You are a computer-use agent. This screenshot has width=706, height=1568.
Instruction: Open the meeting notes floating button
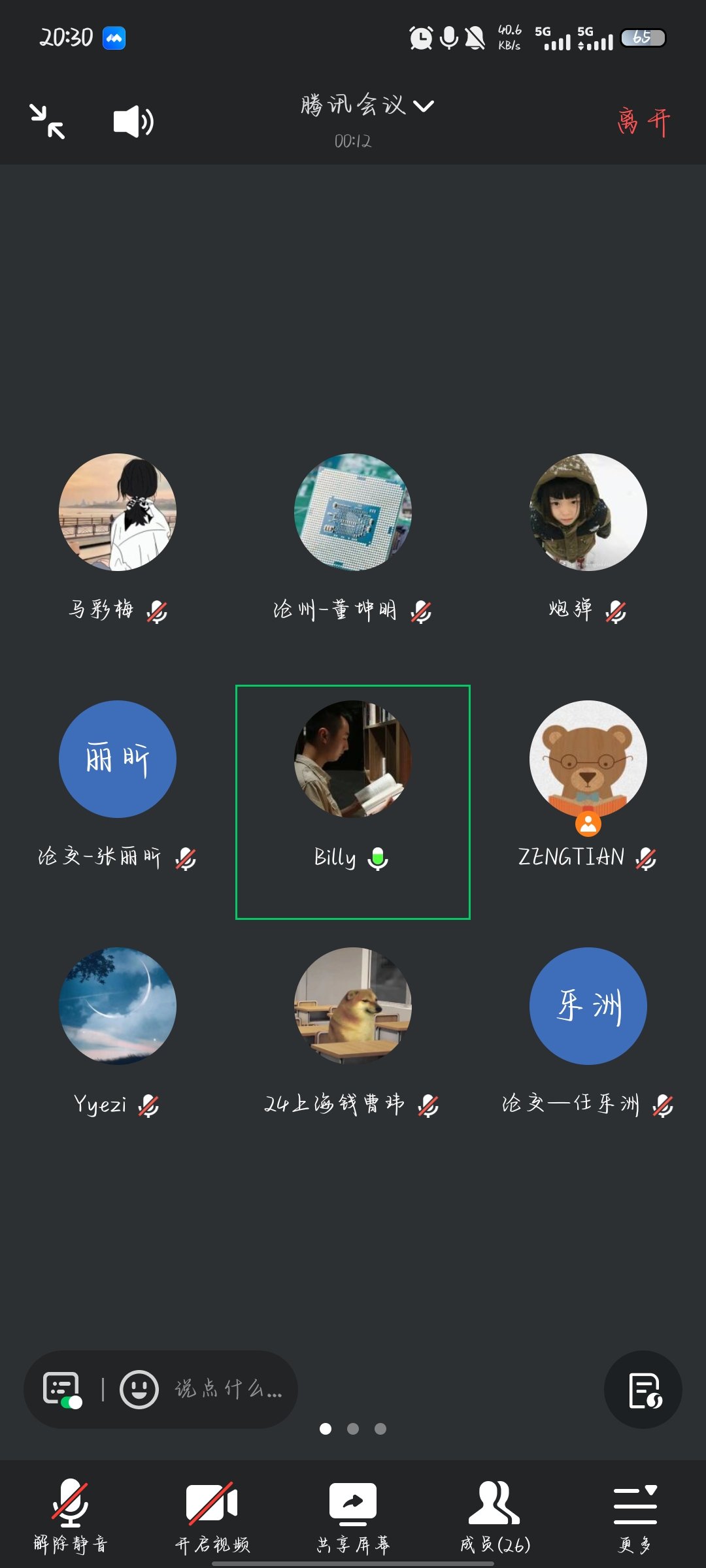643,1390
